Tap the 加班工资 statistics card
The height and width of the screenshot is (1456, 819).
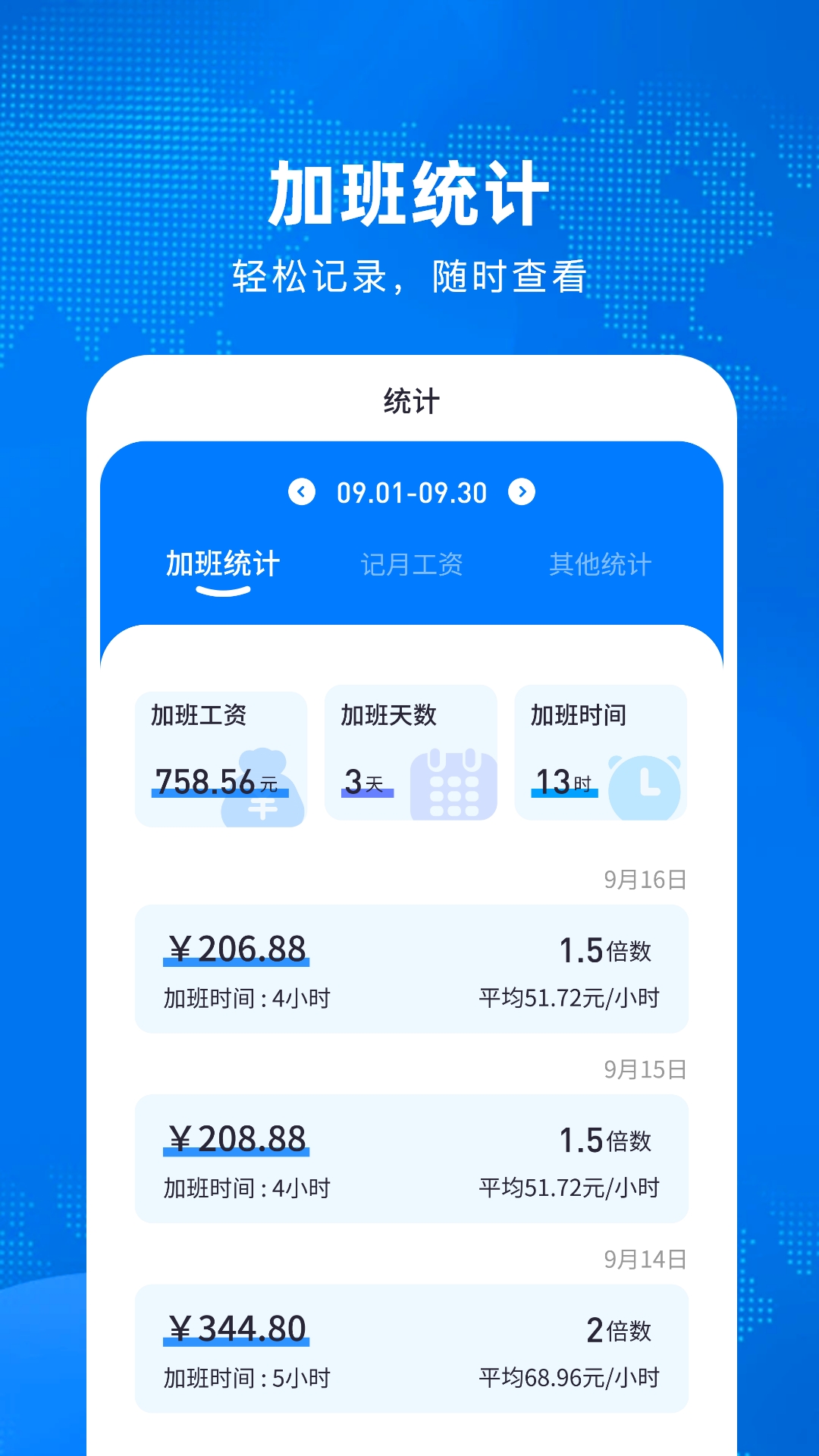point(220,753)
